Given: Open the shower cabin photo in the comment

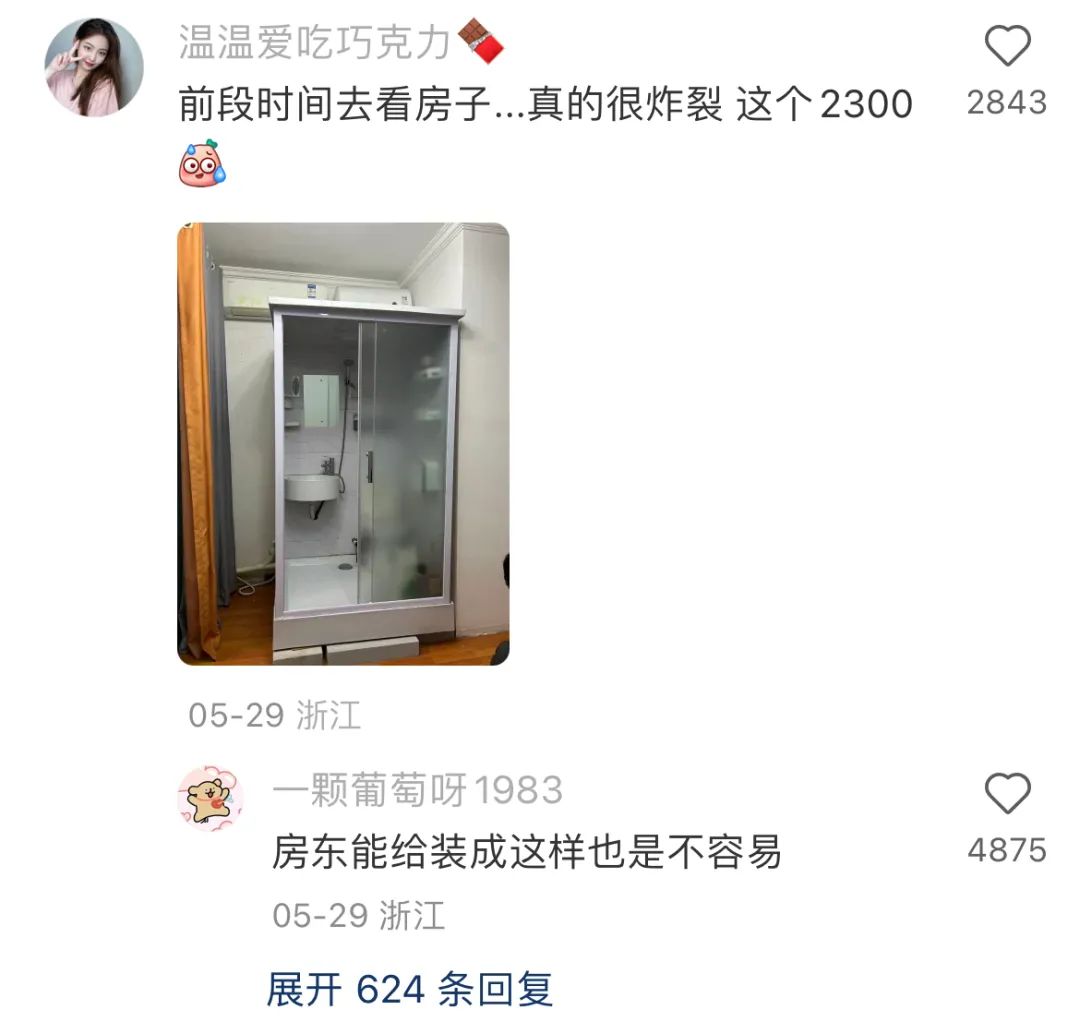Looking at the screenshot, I should click(343, 443).
